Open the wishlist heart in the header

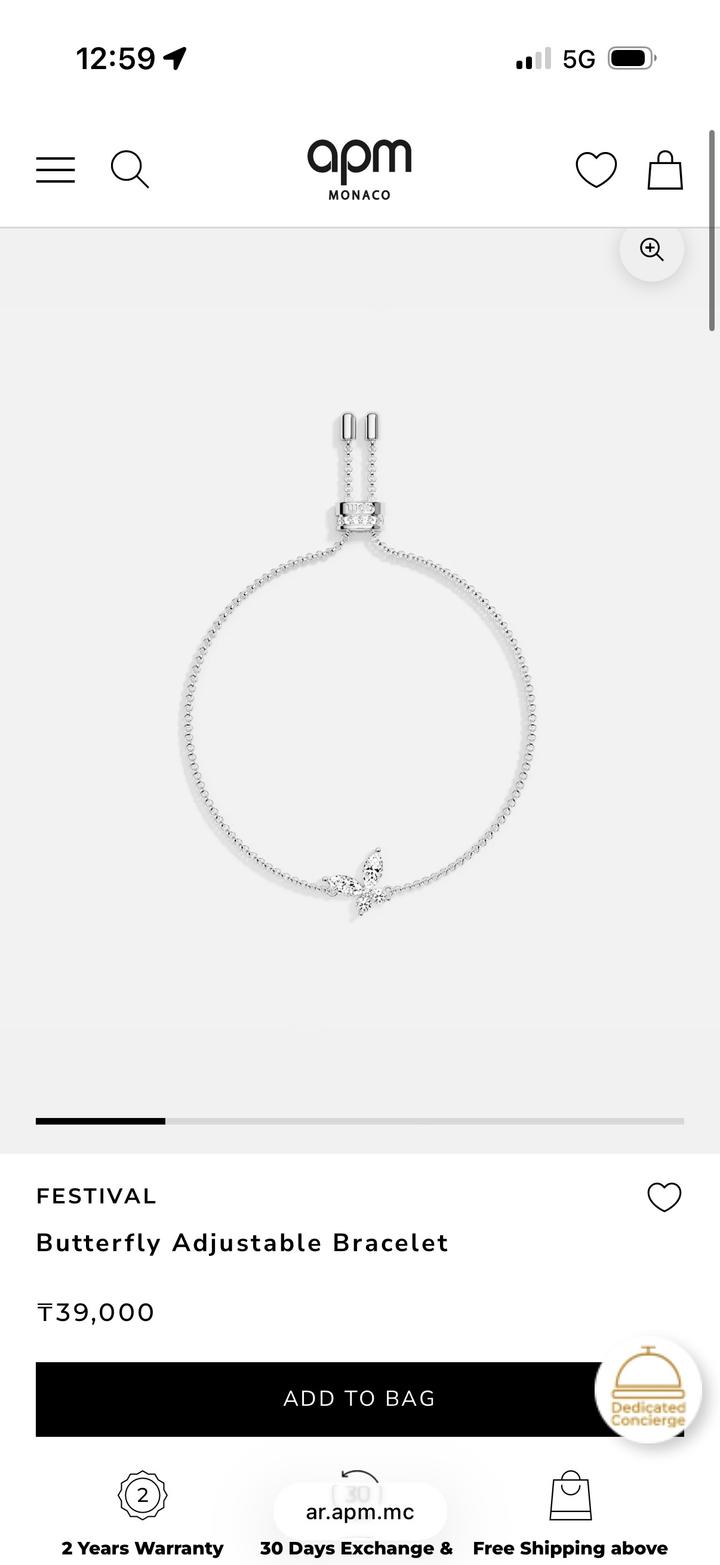[x=596, y=169]
